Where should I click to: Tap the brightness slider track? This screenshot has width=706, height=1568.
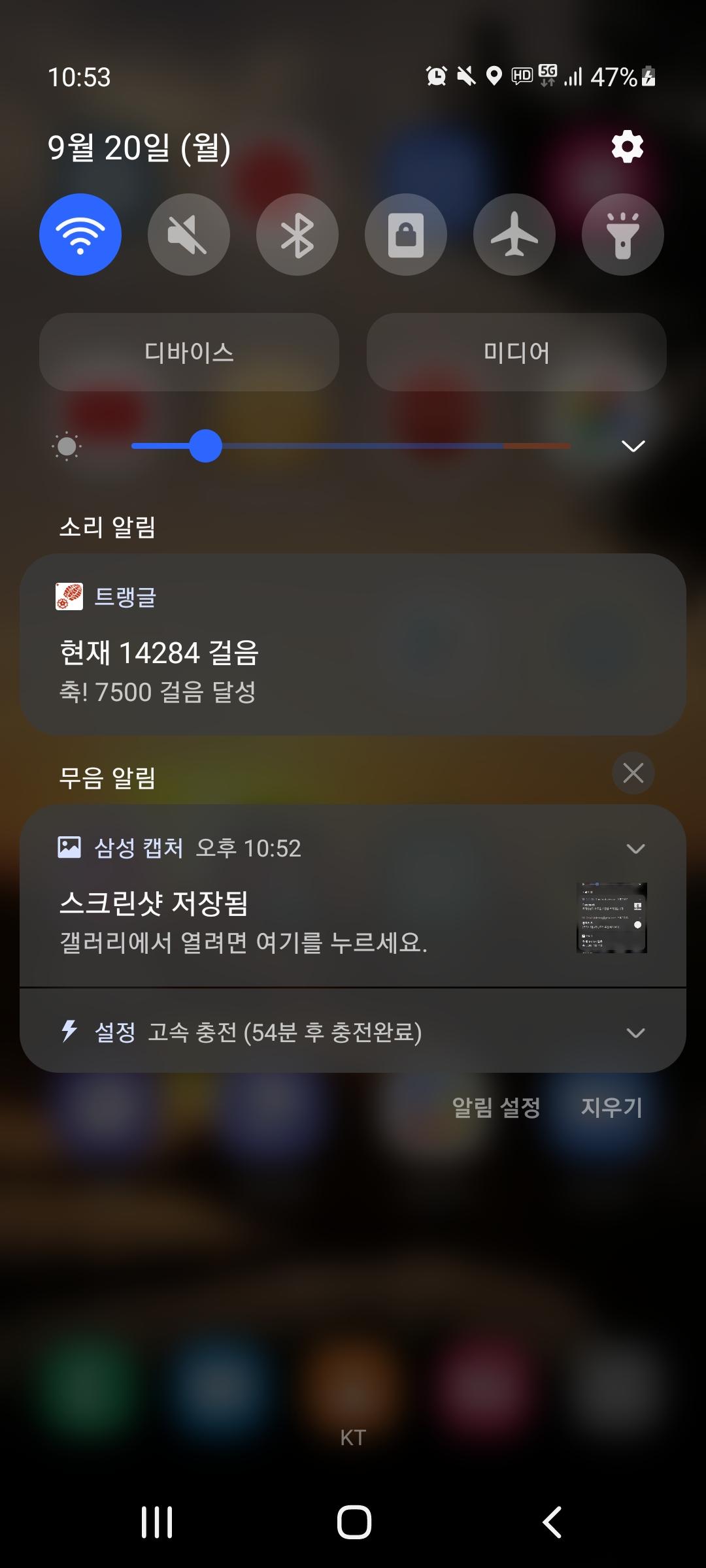click(x=392, y=446)
